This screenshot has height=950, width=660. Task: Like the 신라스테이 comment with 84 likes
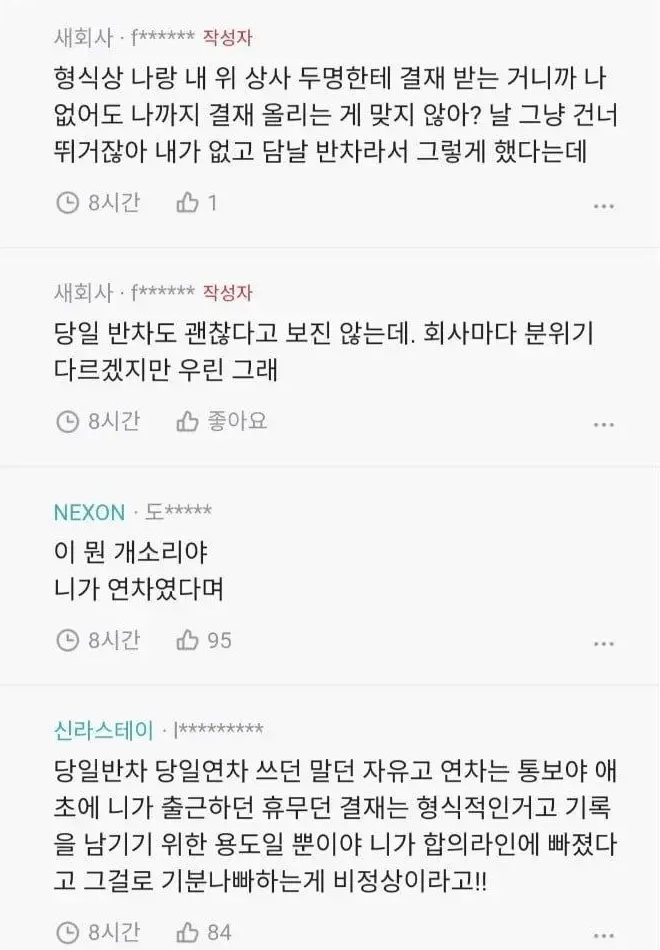pyautogui.click(x=187, y=932)
